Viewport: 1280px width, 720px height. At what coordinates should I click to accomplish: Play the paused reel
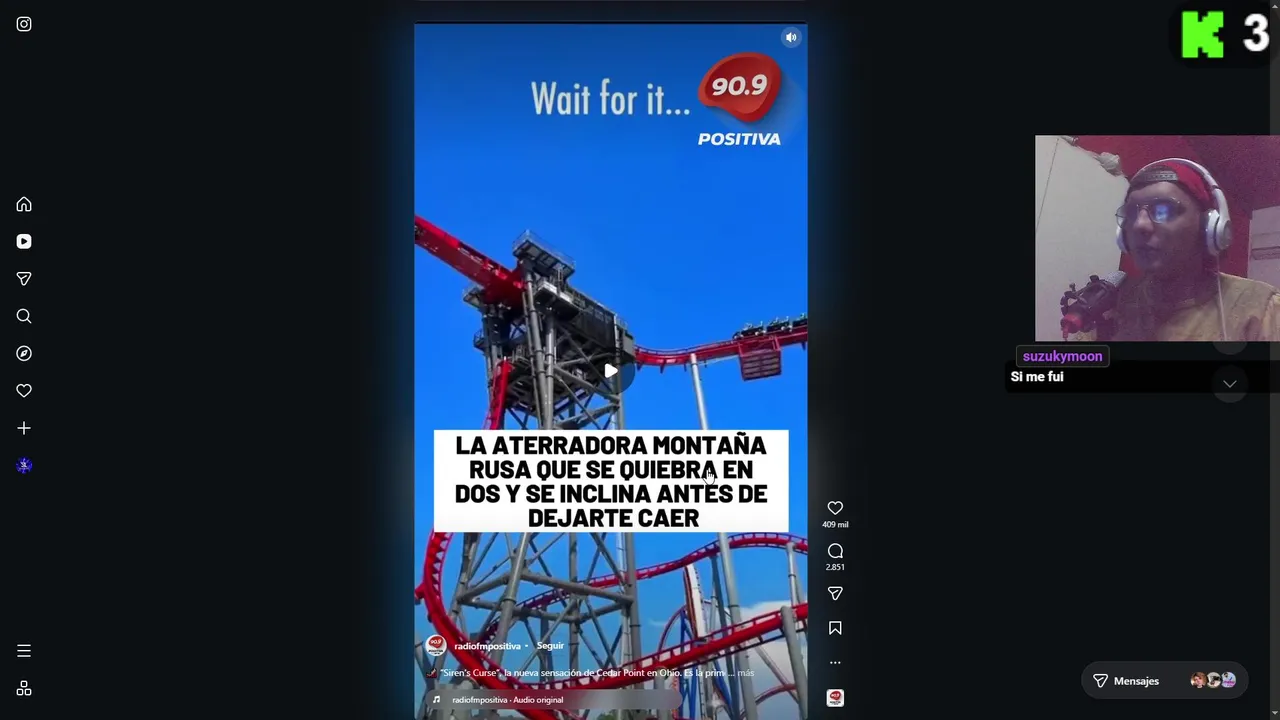coord(610,371)
